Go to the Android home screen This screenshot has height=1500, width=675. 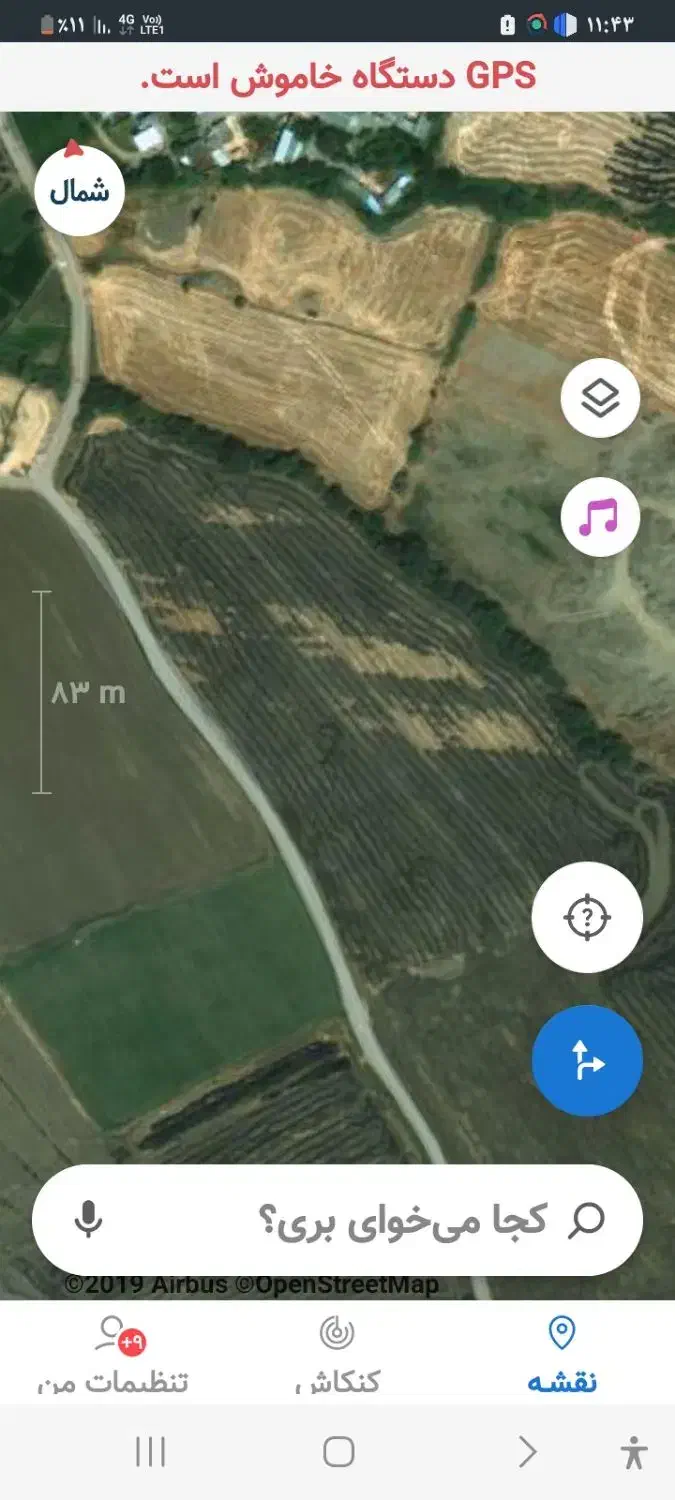pos(338,1452)
